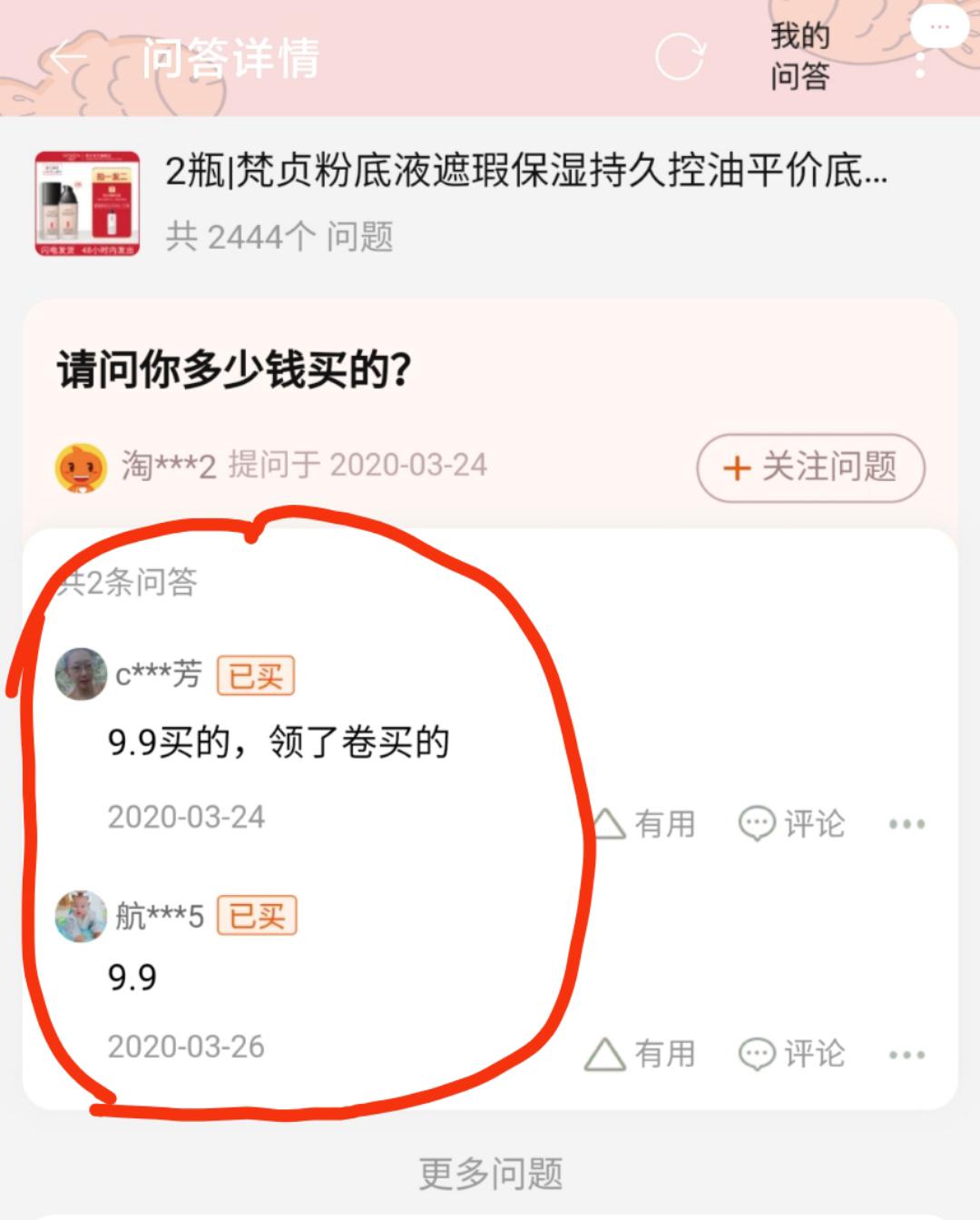Screen dimensions: 980x1220
Task: Open more options for c***芳's answer
Action: click(906, 824)
